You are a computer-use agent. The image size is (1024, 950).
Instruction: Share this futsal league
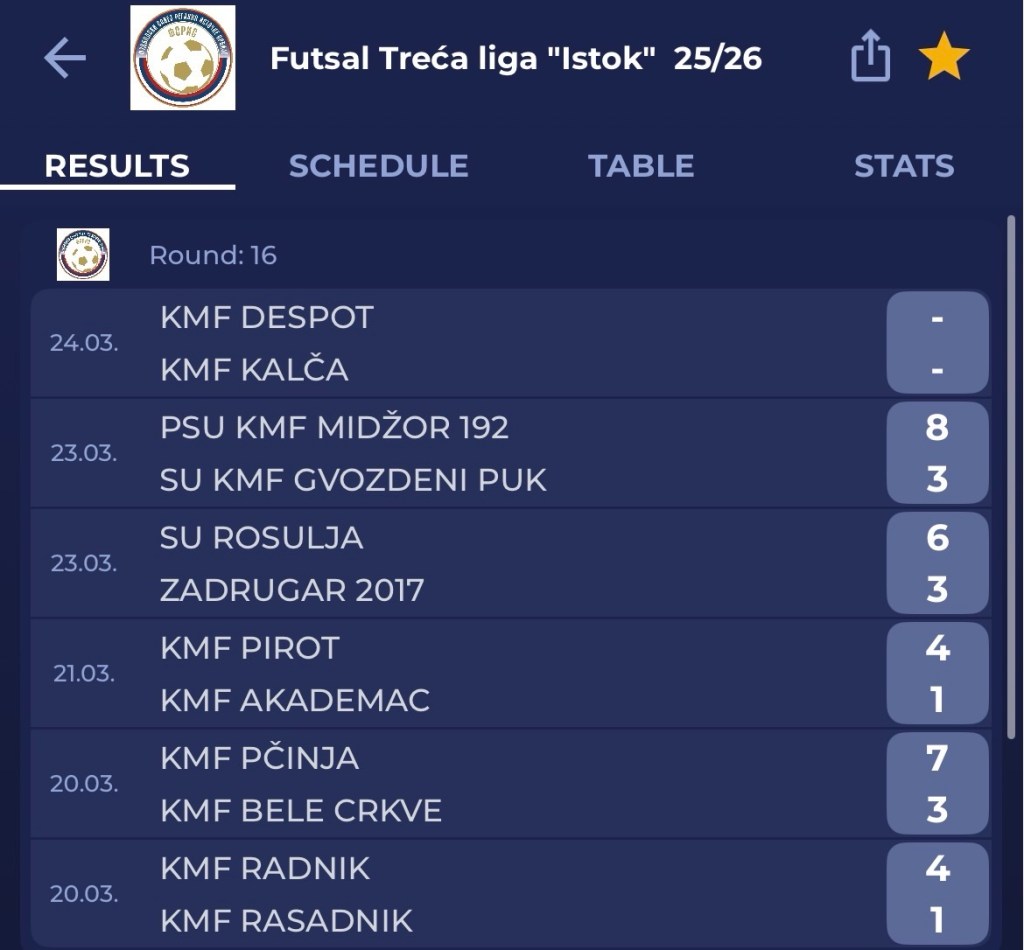[869, 58]
